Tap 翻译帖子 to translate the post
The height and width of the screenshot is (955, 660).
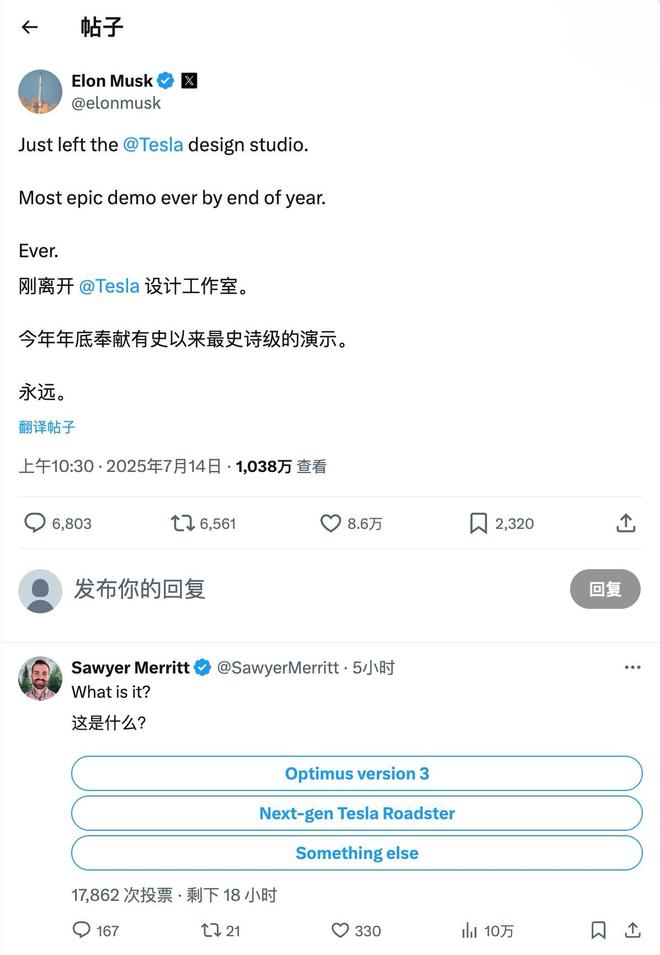click(47, 427)
